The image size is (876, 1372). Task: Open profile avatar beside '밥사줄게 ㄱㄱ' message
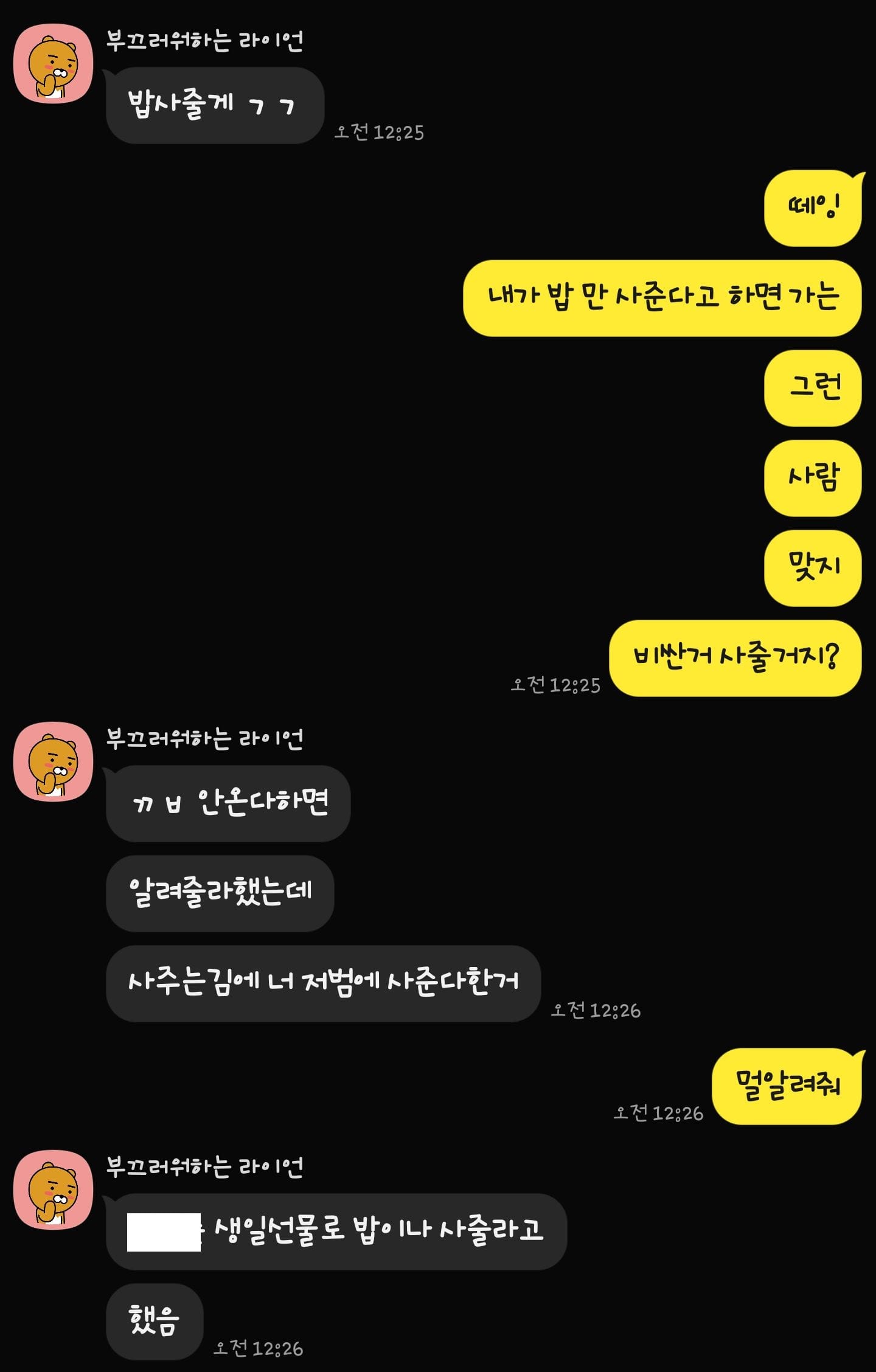[54, 63]
